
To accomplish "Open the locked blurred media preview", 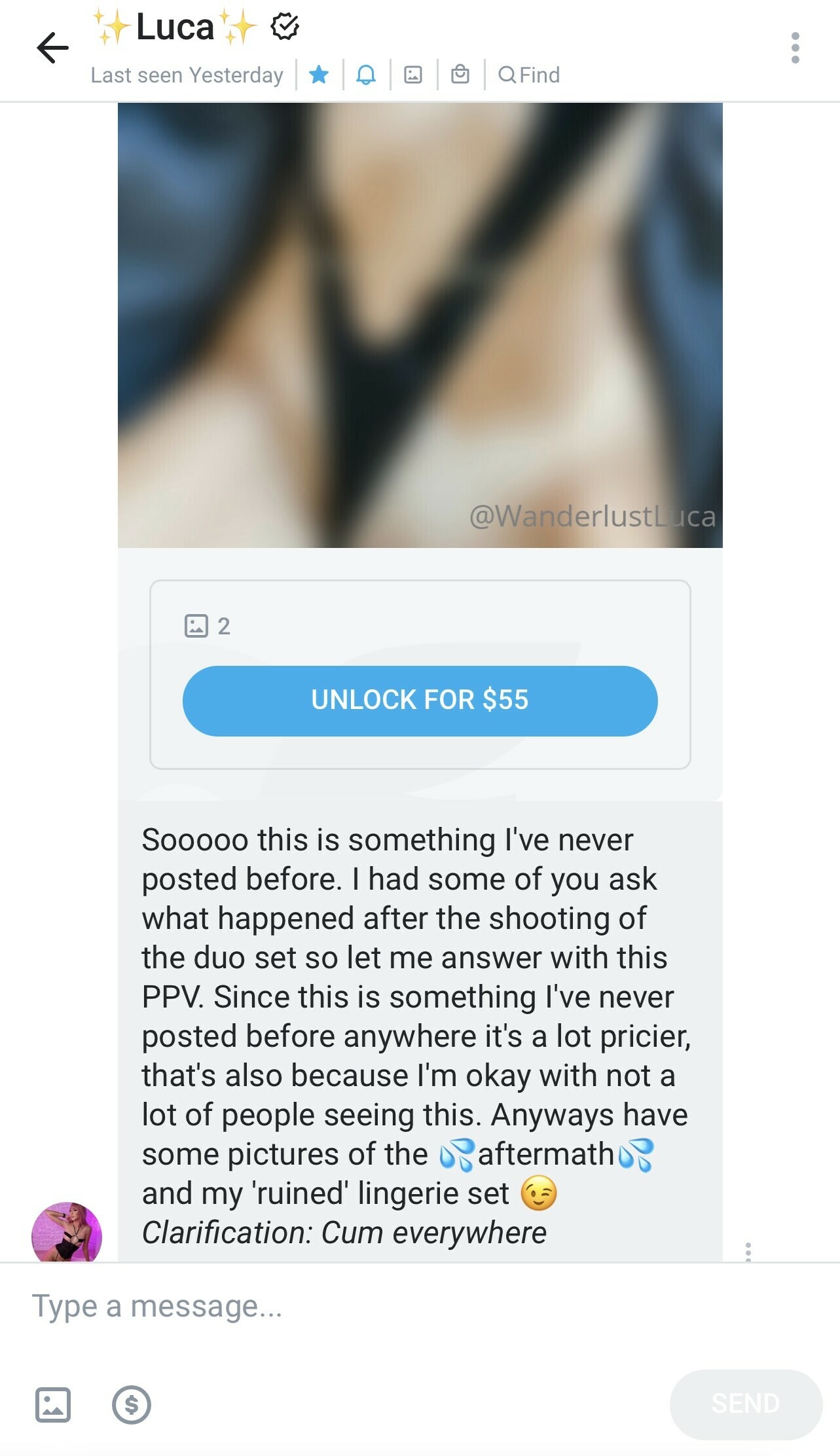I will (x=420, y=325).
